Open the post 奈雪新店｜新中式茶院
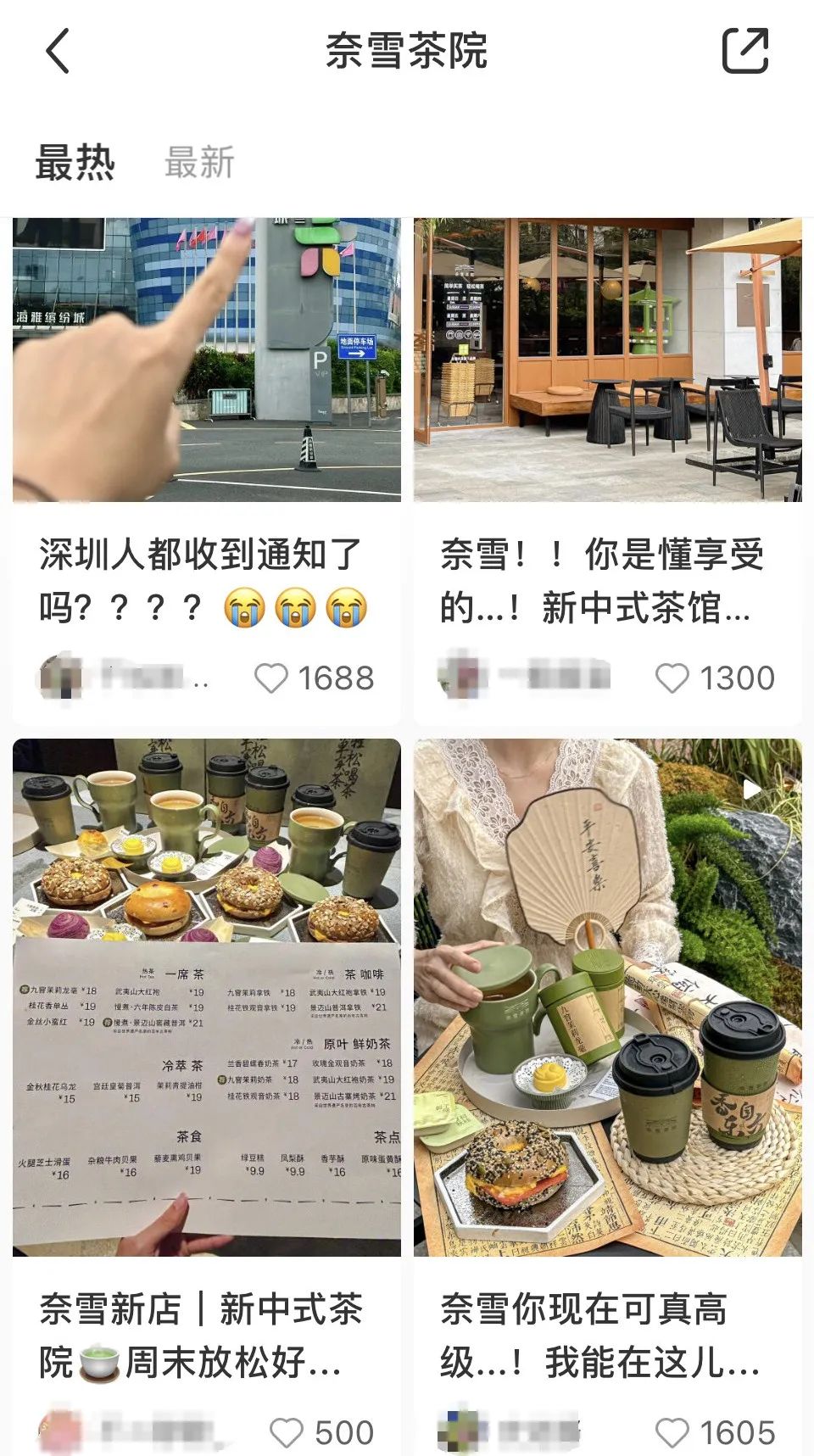 [206, 996]
